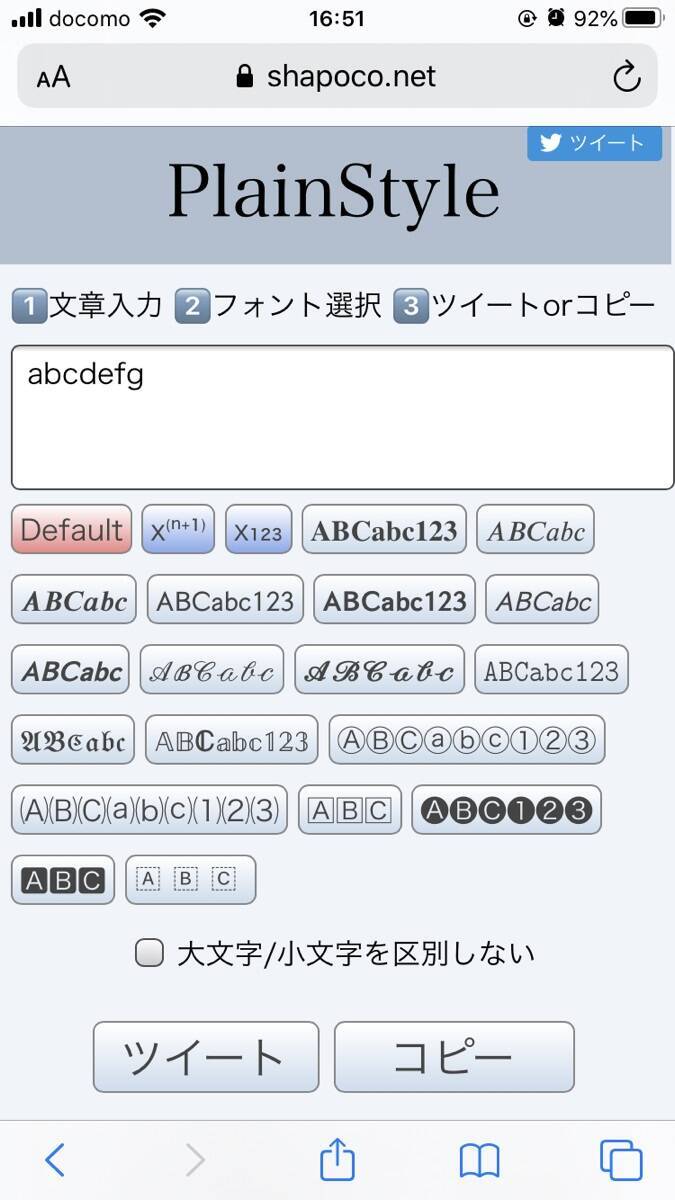Screen dimensions: 675x1200
Task: Choose the superscript X(n+1) style
Action: 178,530
